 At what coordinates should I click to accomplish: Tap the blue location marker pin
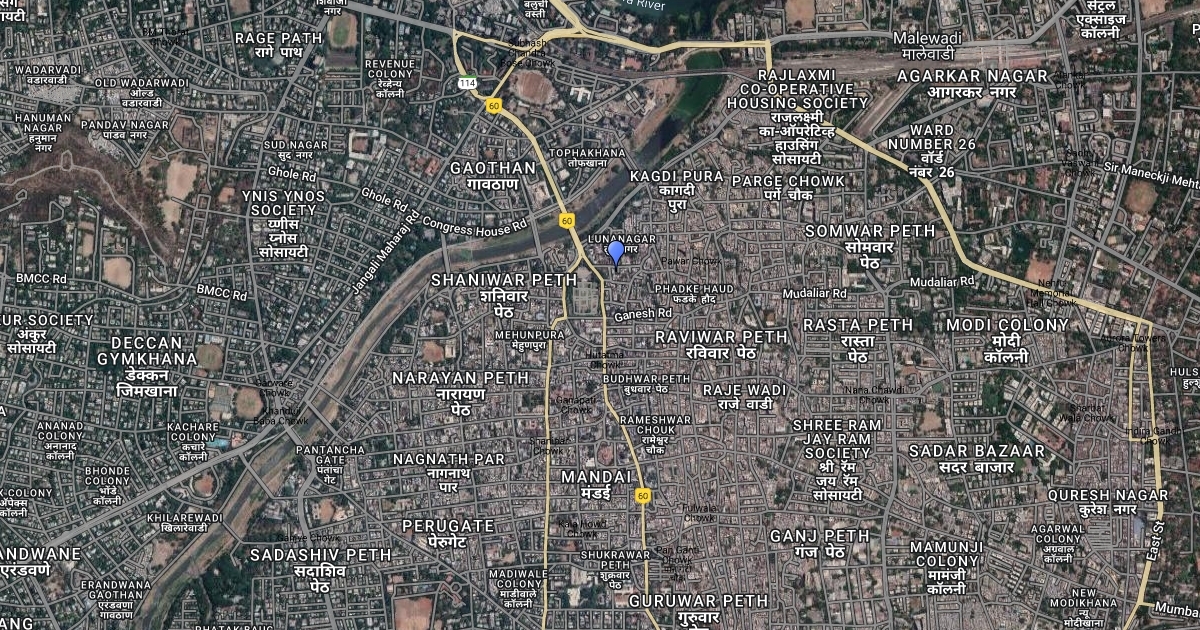click(x=616, y=251)
